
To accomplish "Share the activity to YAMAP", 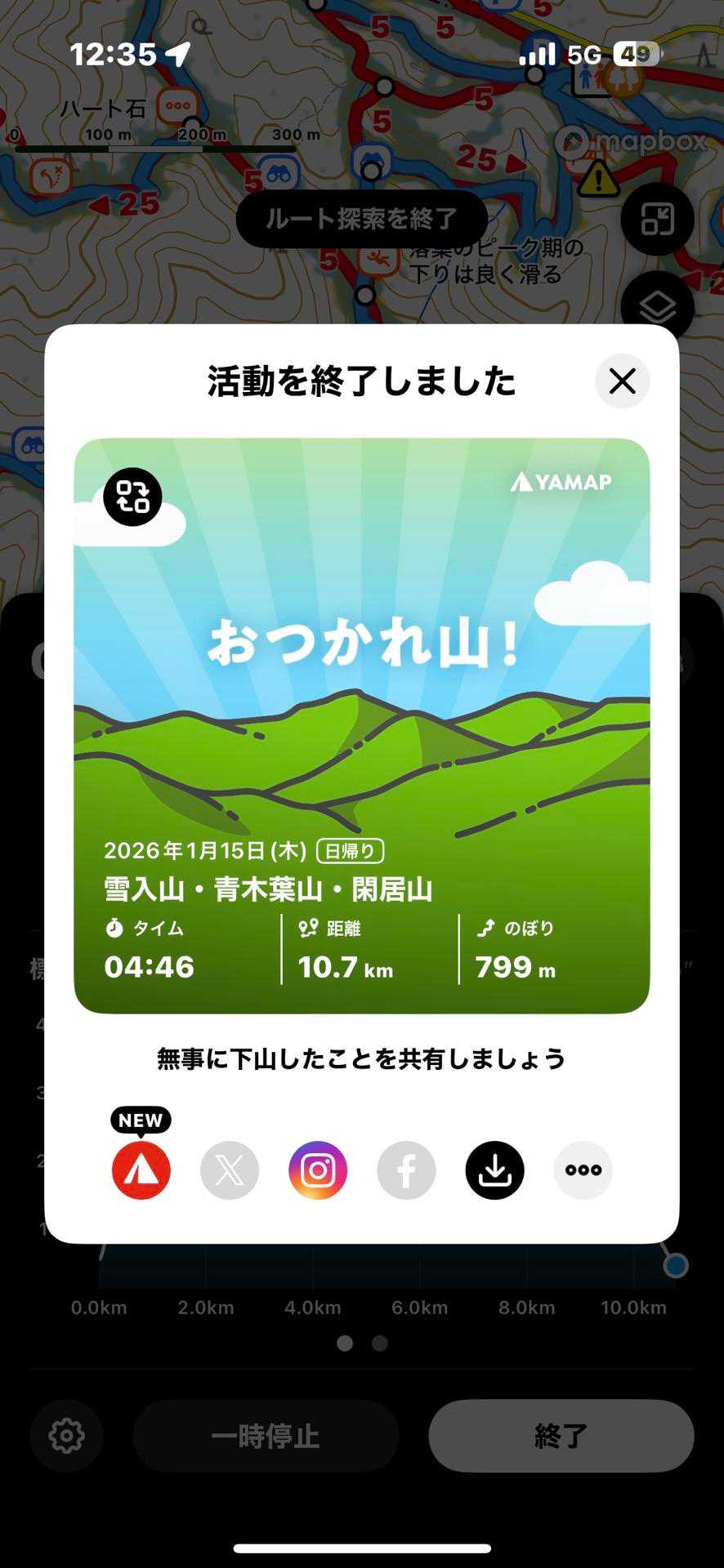I will pyautogui.click(x=141, y=1169).
